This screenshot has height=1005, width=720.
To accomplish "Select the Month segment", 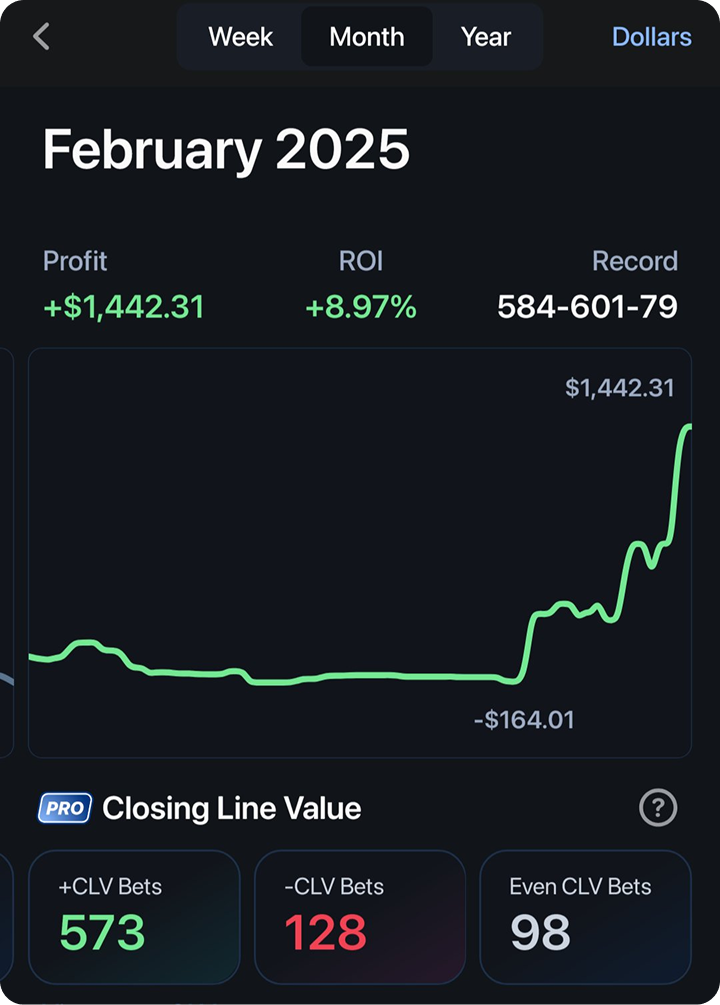I will [367, 37].
